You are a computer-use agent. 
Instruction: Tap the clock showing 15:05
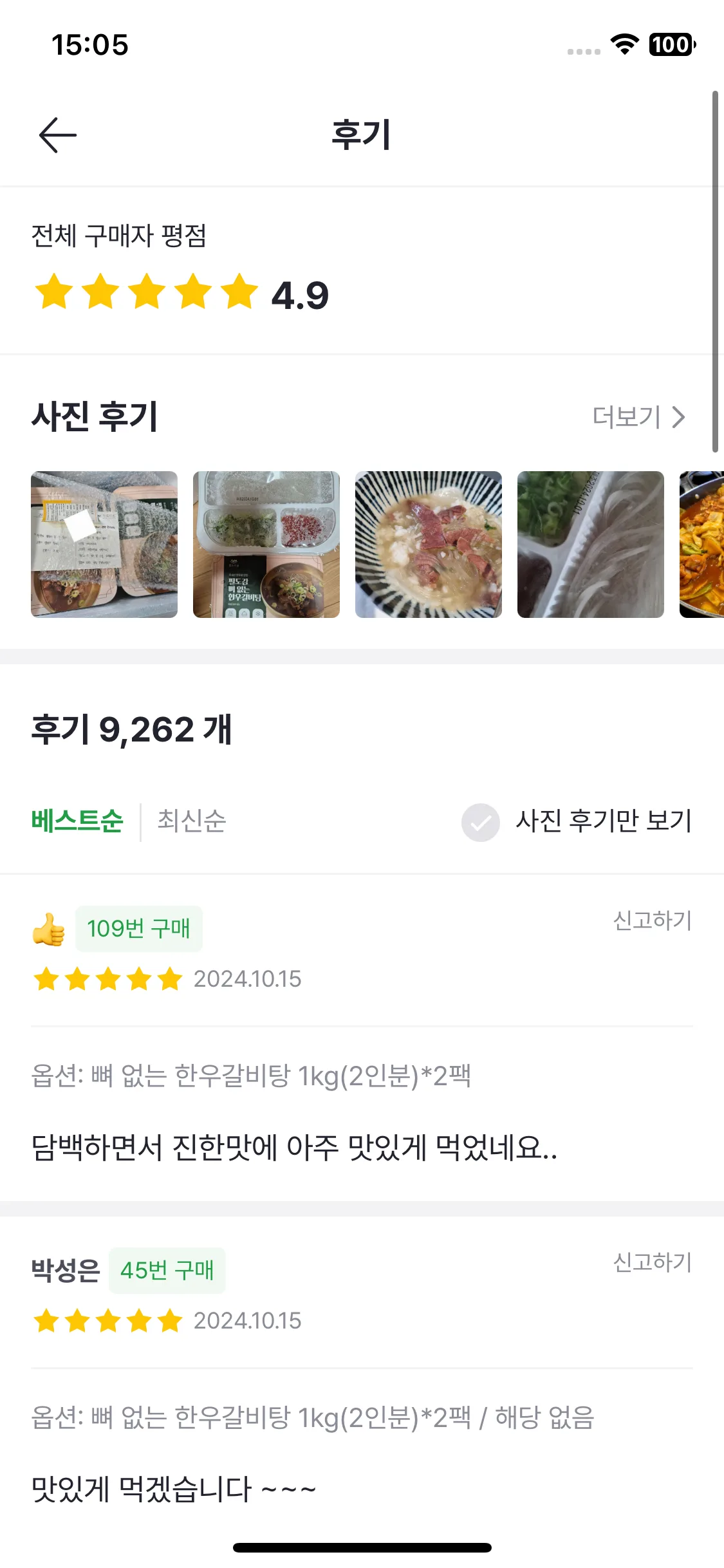click(87, 45)
